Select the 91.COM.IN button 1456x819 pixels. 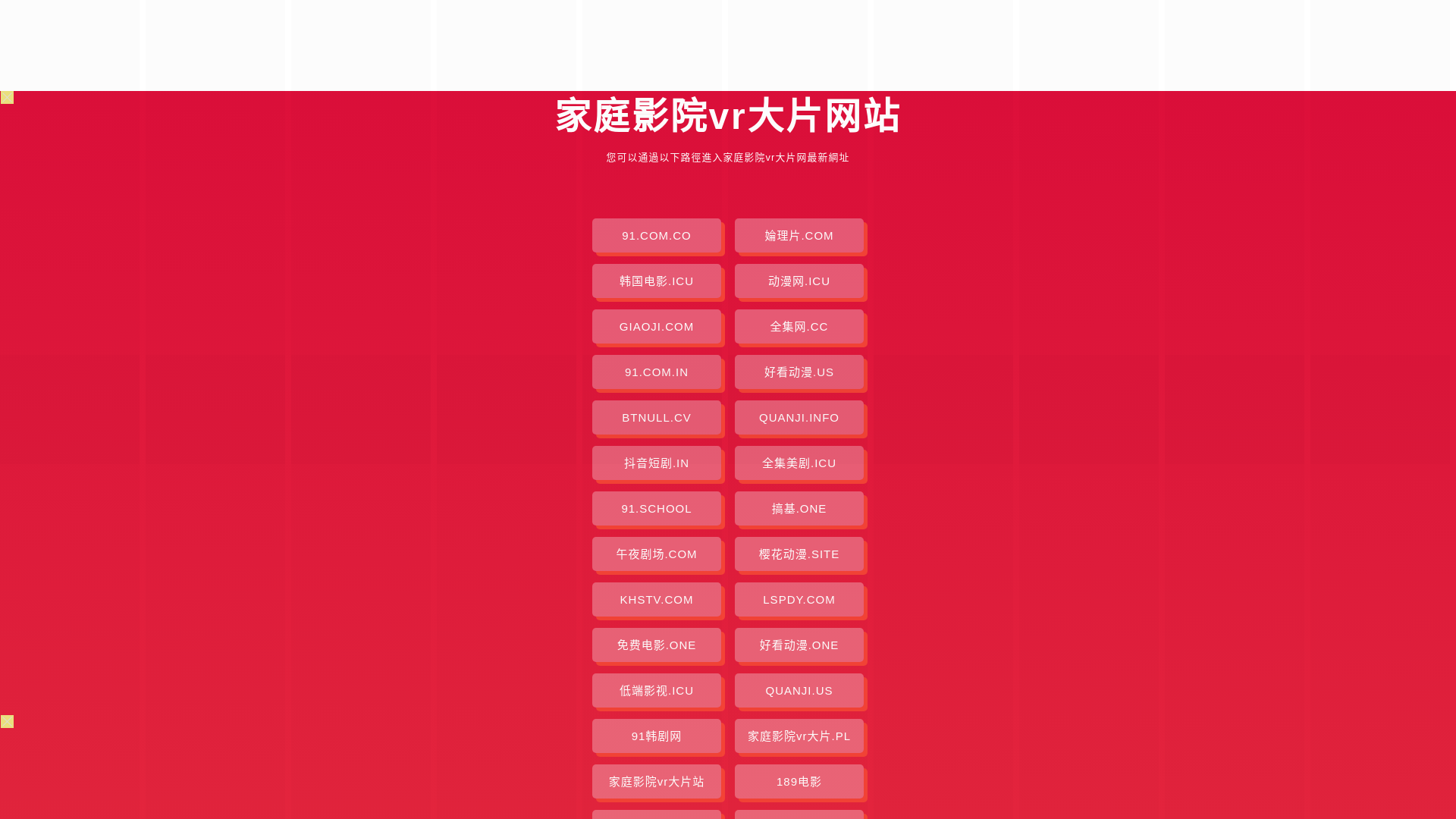pos(656,372)
